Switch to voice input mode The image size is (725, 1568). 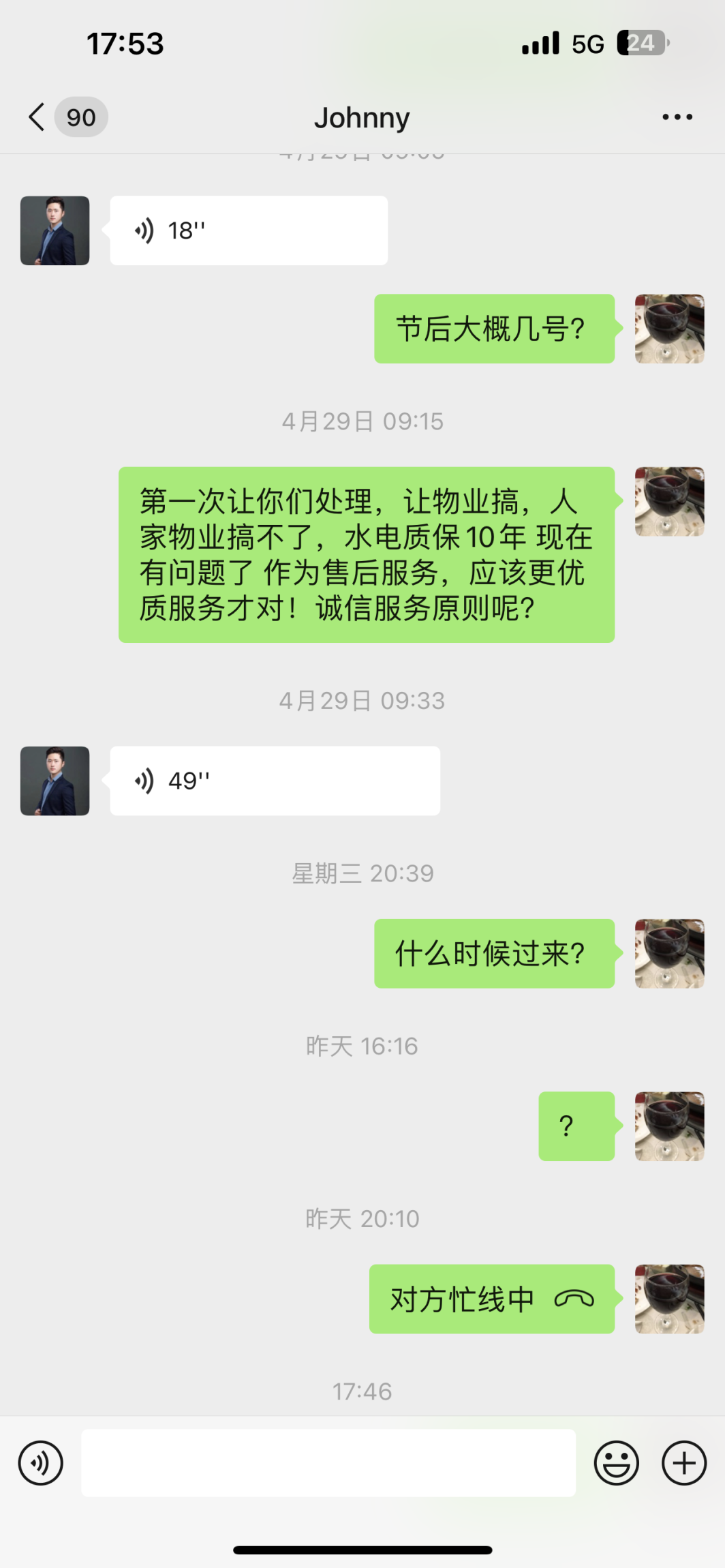(41, 1462)
